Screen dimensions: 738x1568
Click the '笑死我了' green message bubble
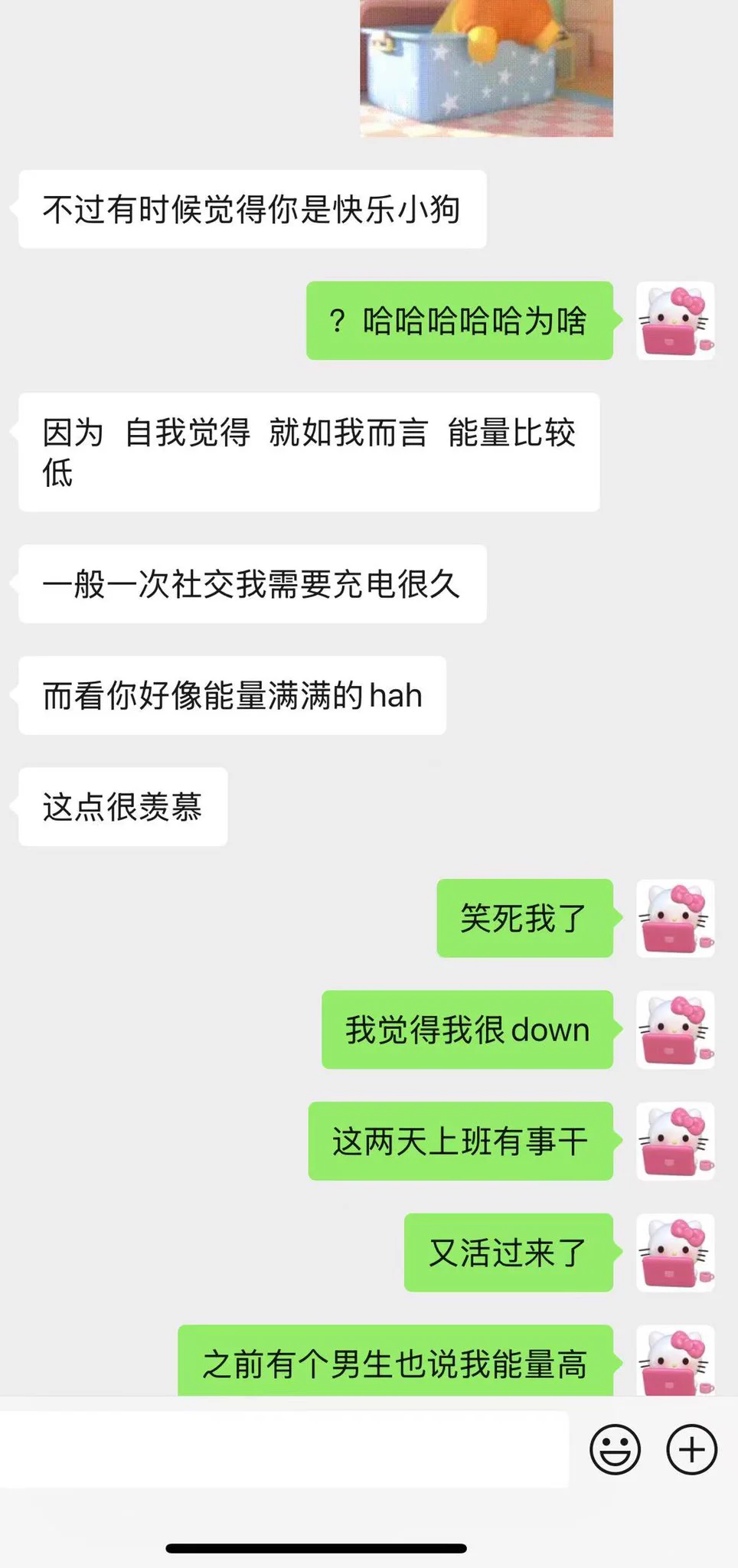(524, 919)
